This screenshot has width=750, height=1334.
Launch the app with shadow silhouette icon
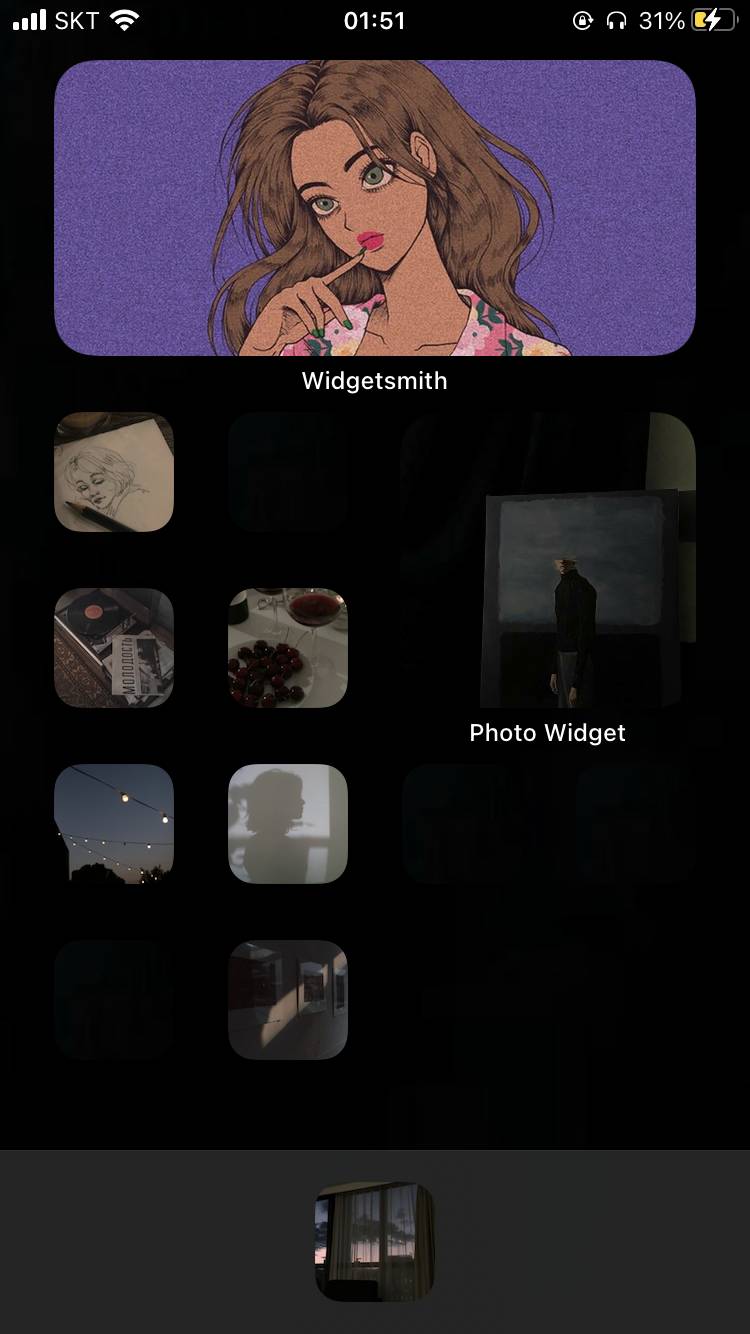(x=288, y=824)
